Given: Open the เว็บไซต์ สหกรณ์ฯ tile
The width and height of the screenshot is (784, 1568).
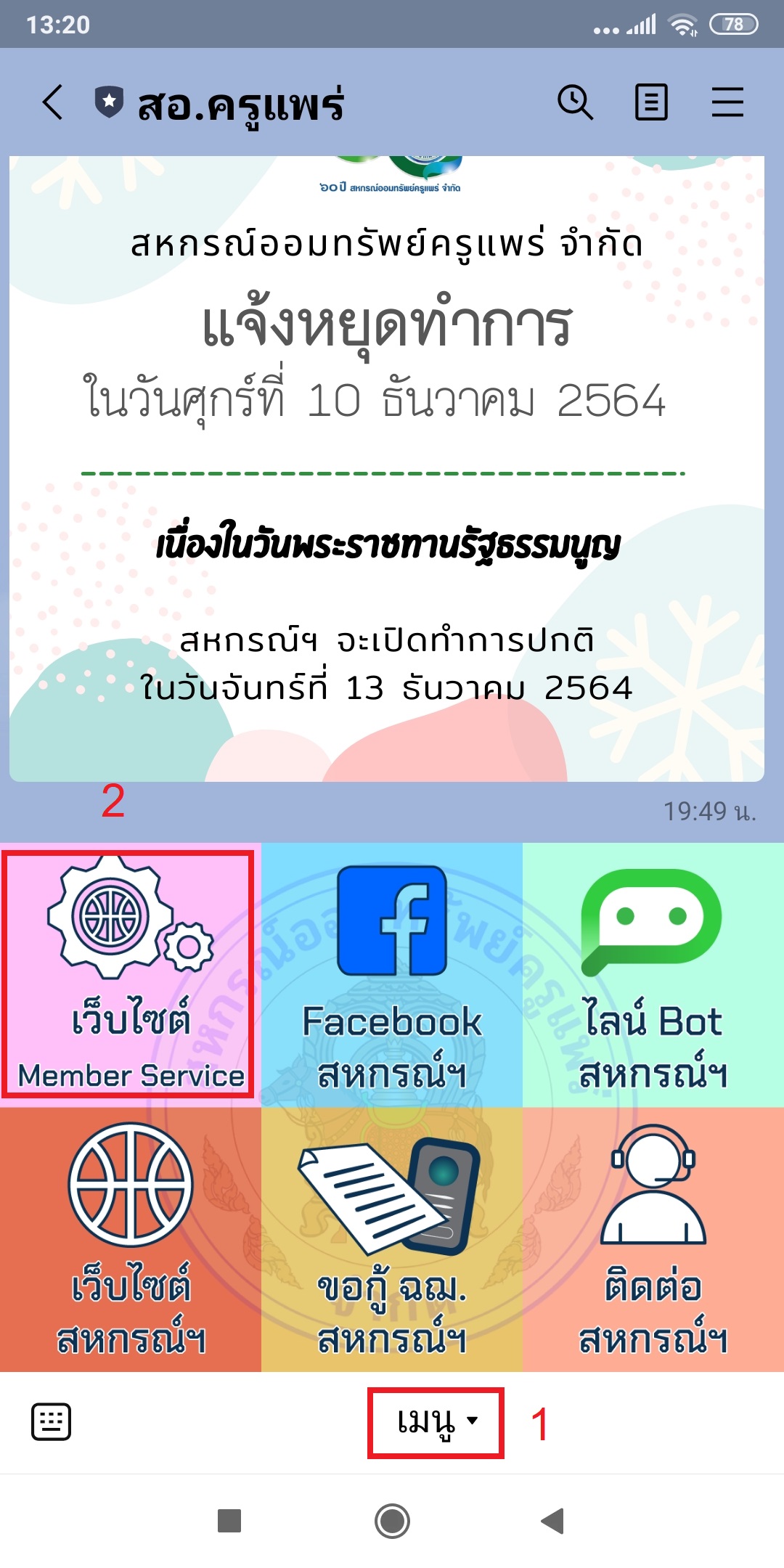Looking at the screenshot, I should (131, 1240).
